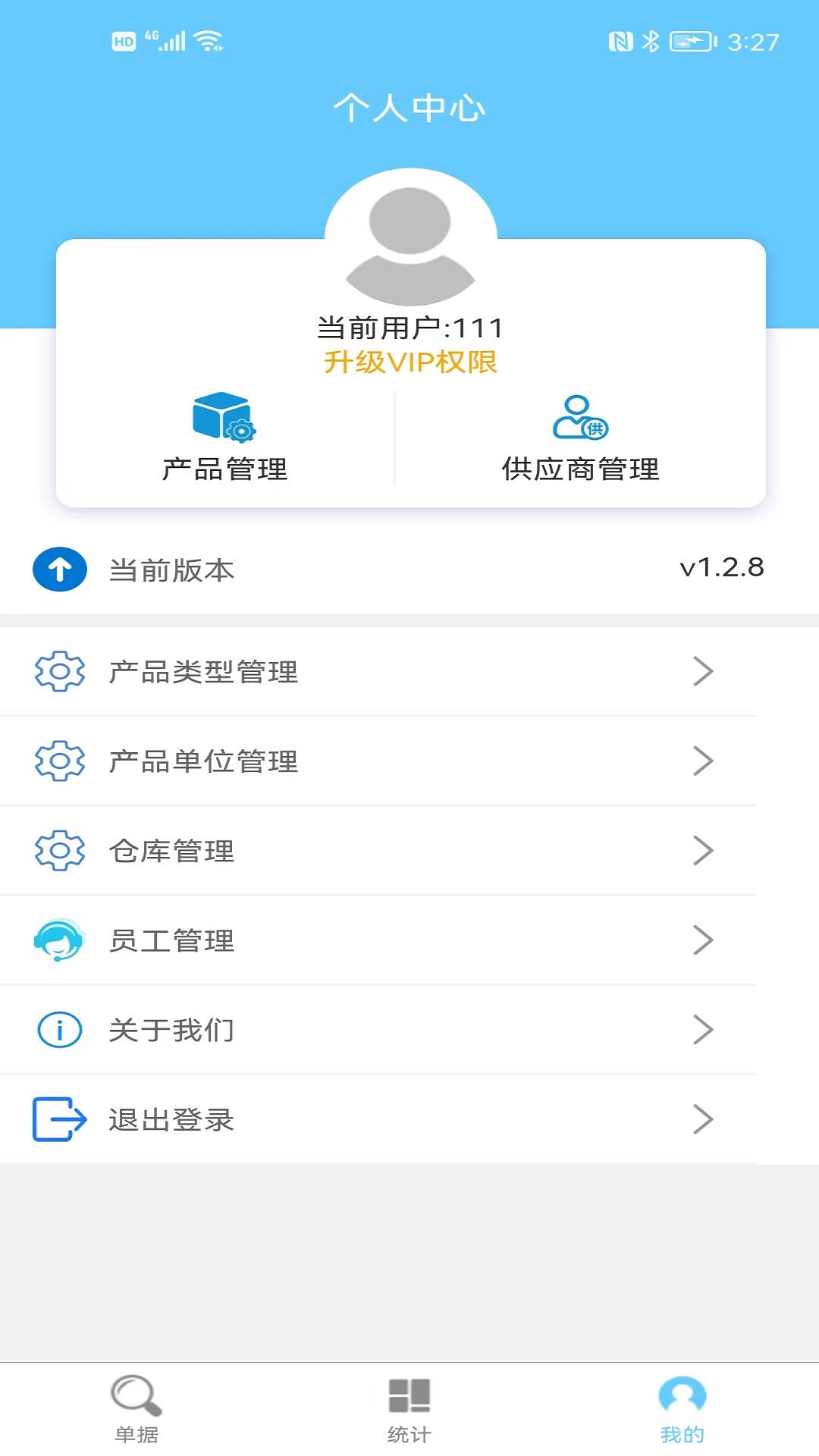819x1456 pixels.
Task: Tap the gear icon for 仓库管理
Action: click(59, 850)
